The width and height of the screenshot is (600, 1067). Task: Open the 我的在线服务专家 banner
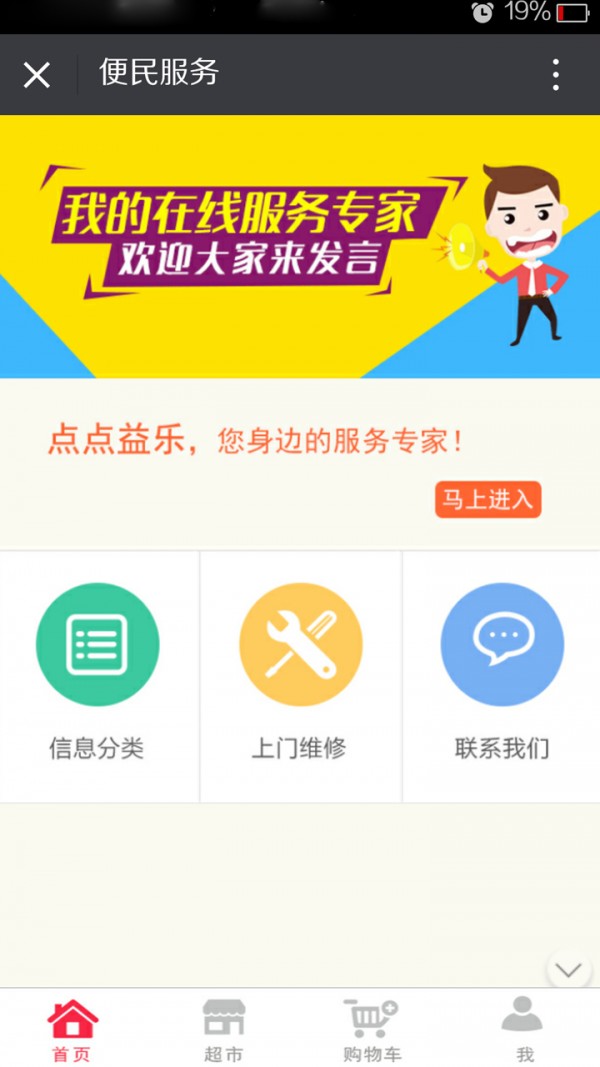(300, 246)
